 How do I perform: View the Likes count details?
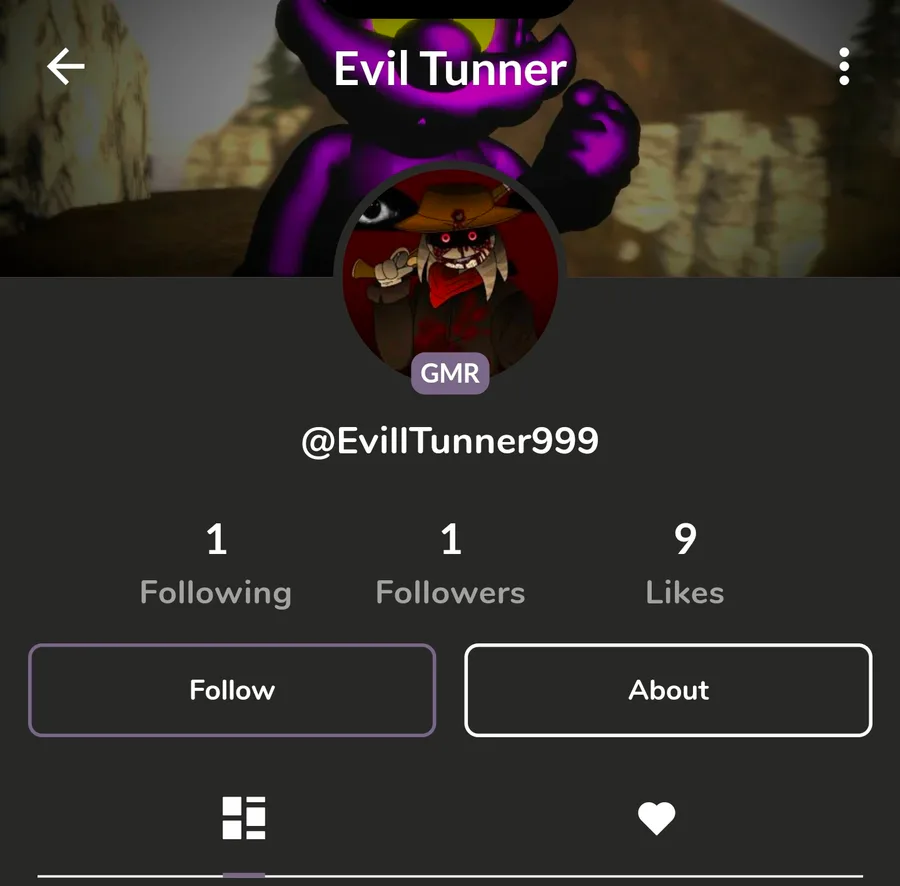[685, 565]
